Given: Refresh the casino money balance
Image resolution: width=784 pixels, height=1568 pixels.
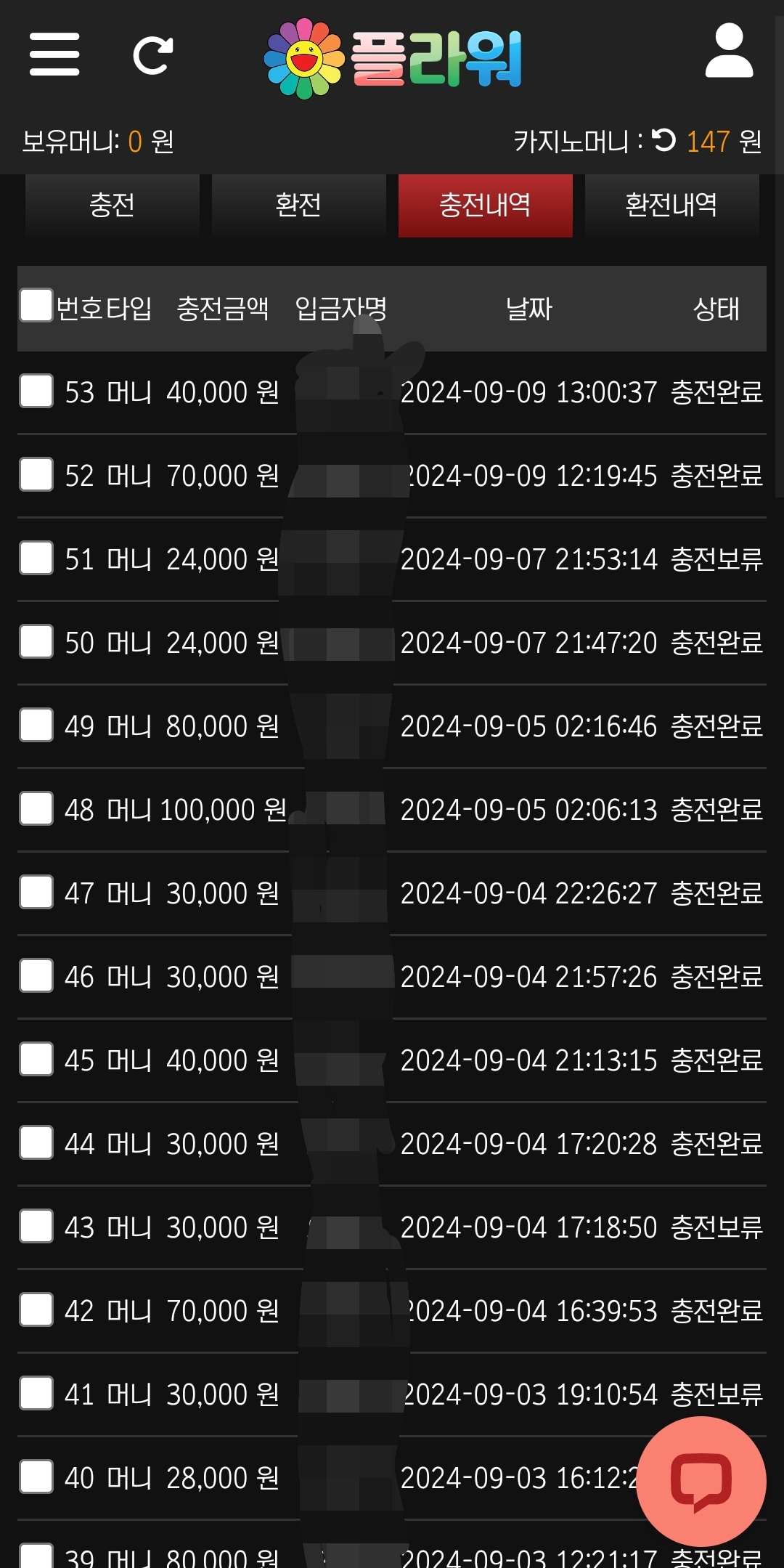Looking at the screenshot, I should click(x=663, y=140).
